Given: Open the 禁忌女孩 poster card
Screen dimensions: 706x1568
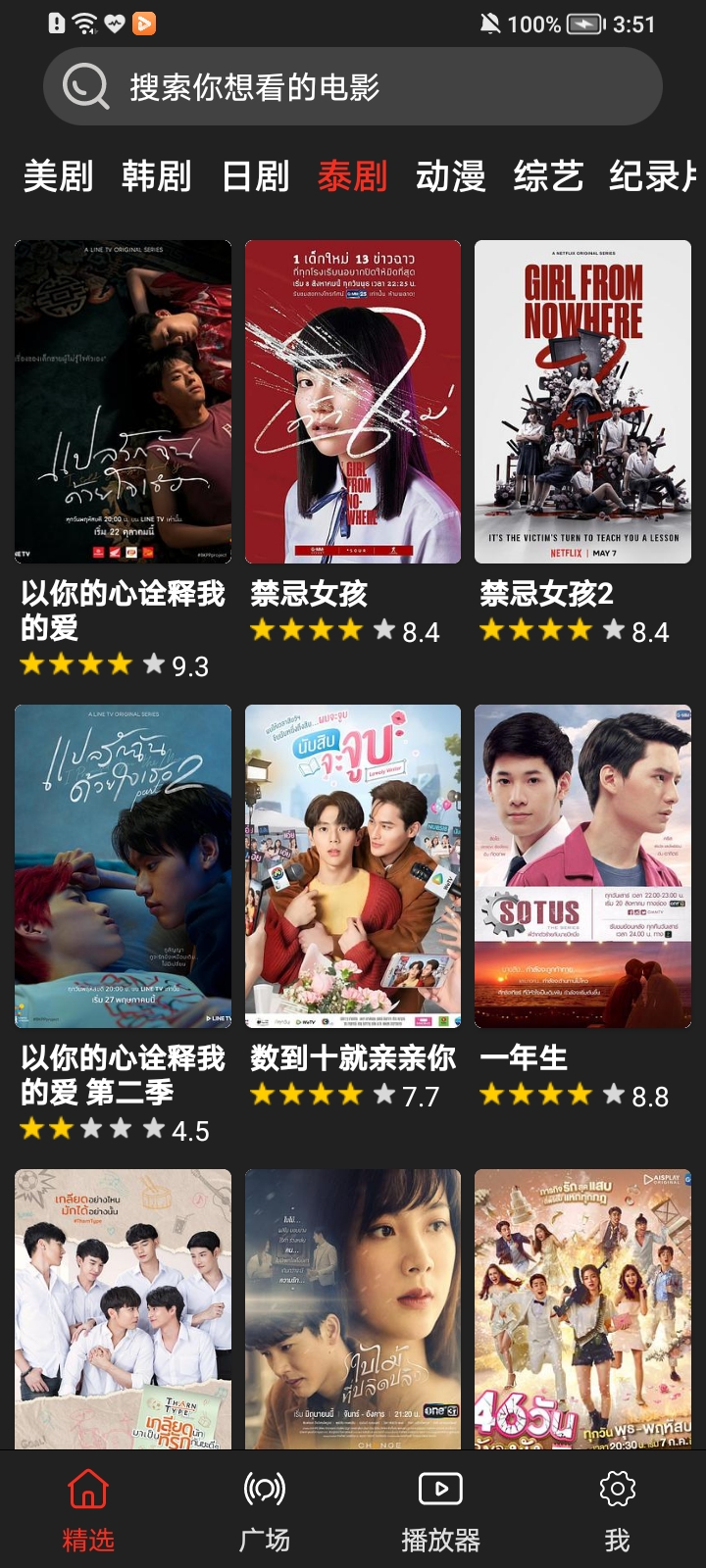Looking at the screenshot, I should pos(353,402).
